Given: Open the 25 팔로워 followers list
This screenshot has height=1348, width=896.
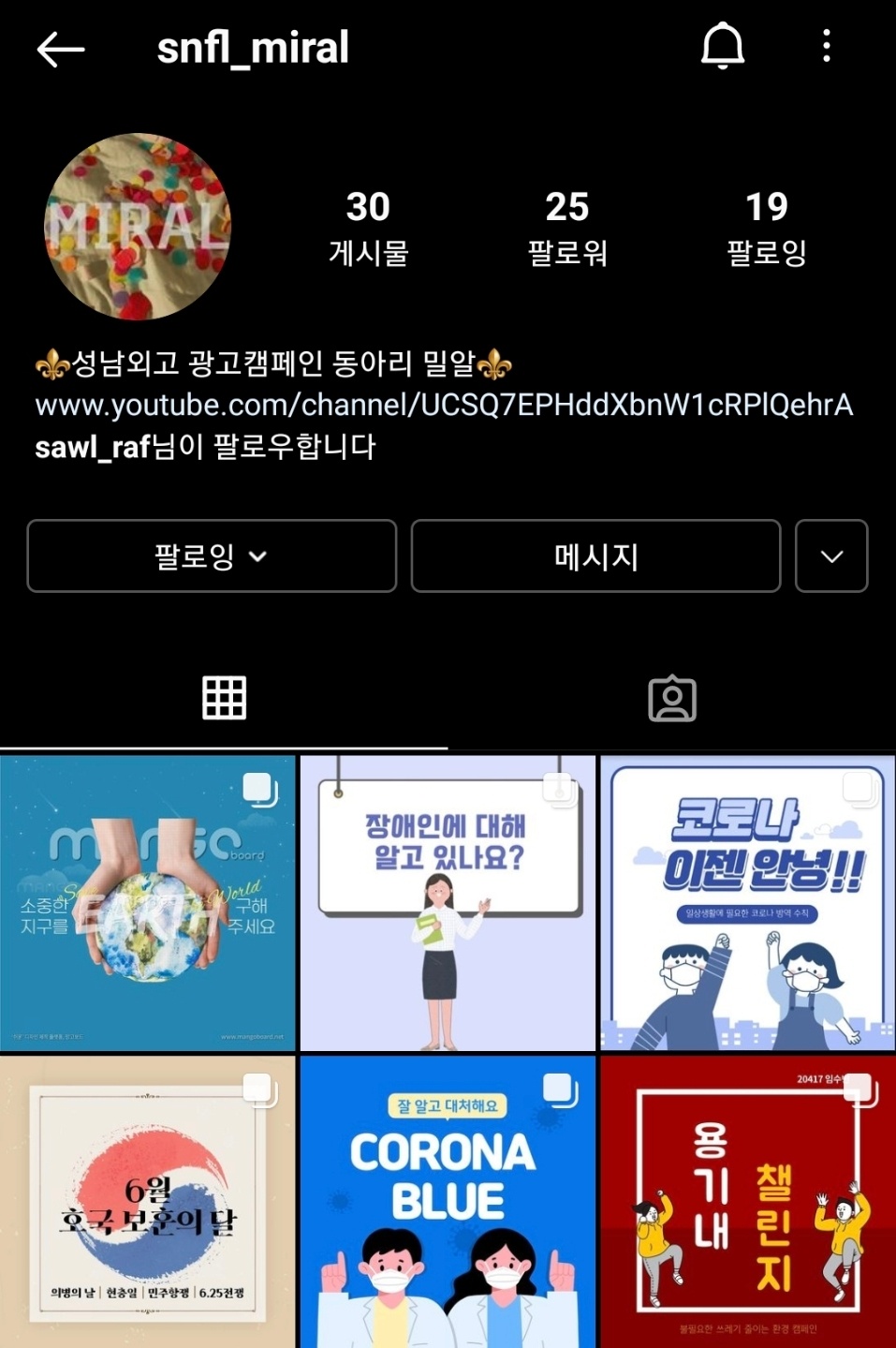Looking at the screenshot, I should [x=566, y=228].
